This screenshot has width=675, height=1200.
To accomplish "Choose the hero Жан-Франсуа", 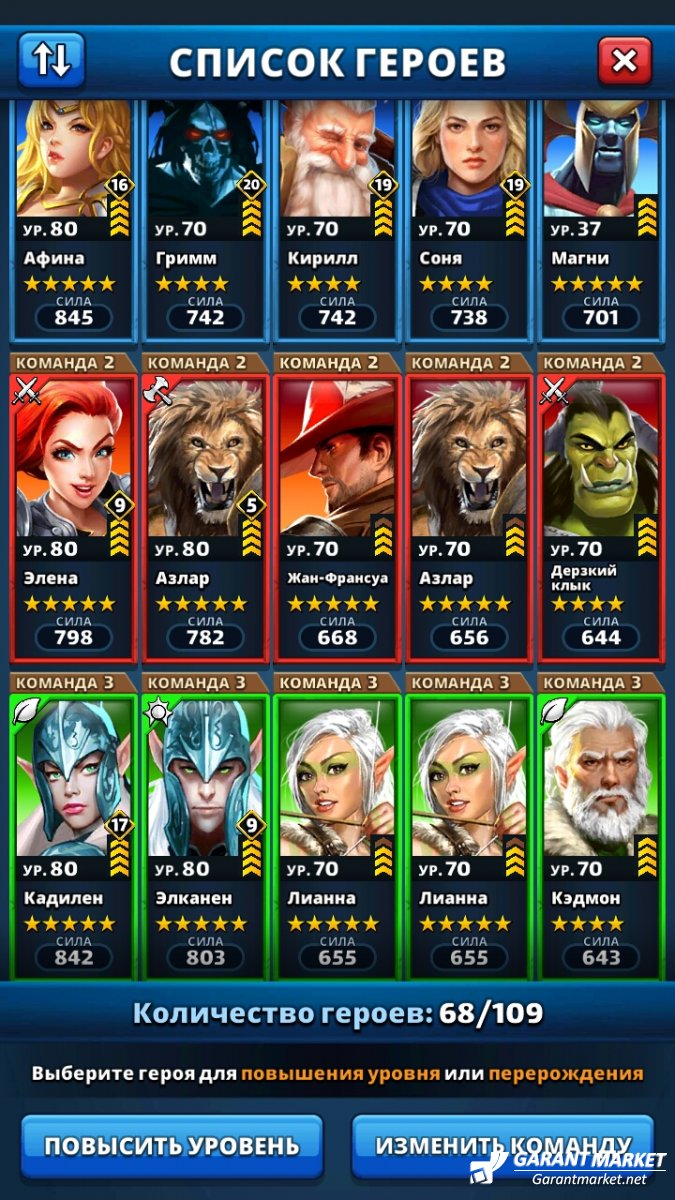I will pyautogui.click(x=338, y=518).
